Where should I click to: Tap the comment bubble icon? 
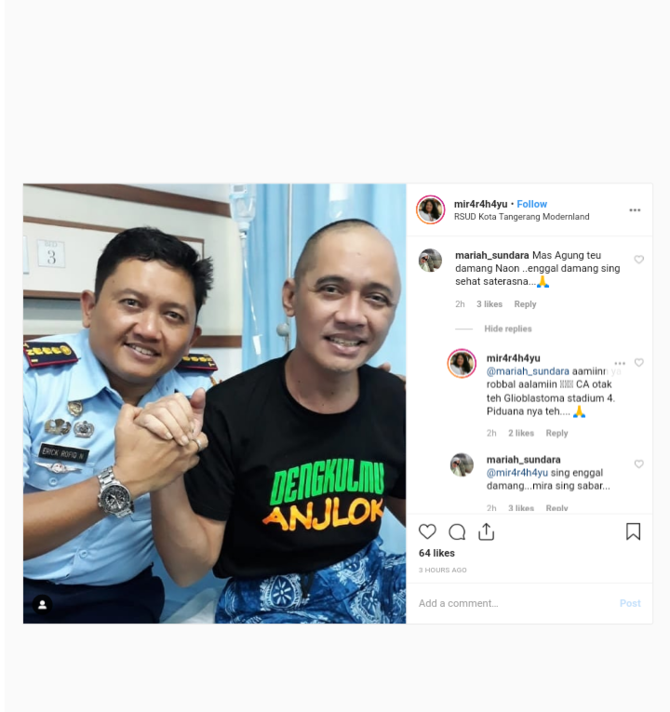point(457,532)
